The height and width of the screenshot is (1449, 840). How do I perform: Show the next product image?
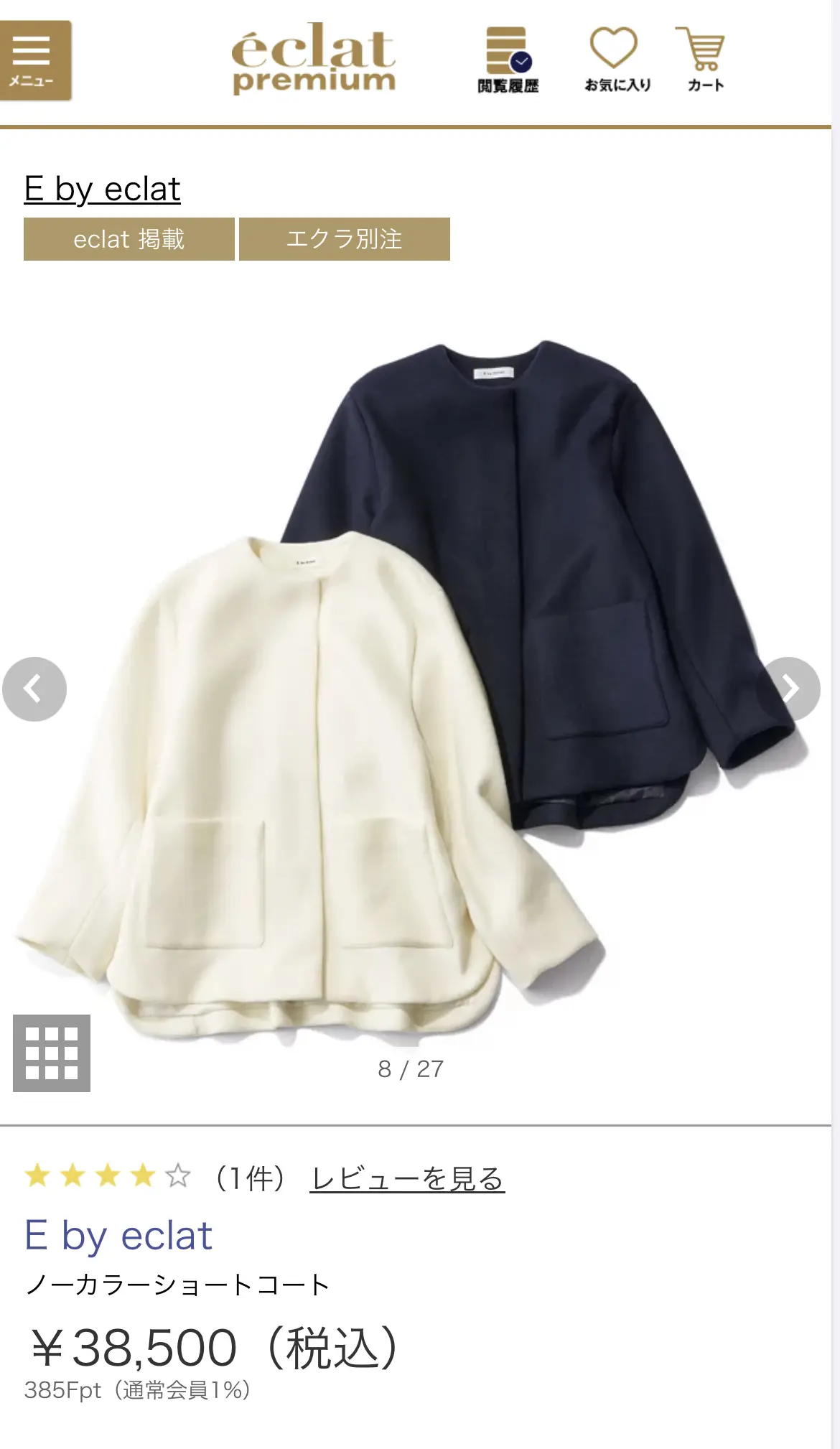point(788,689)
